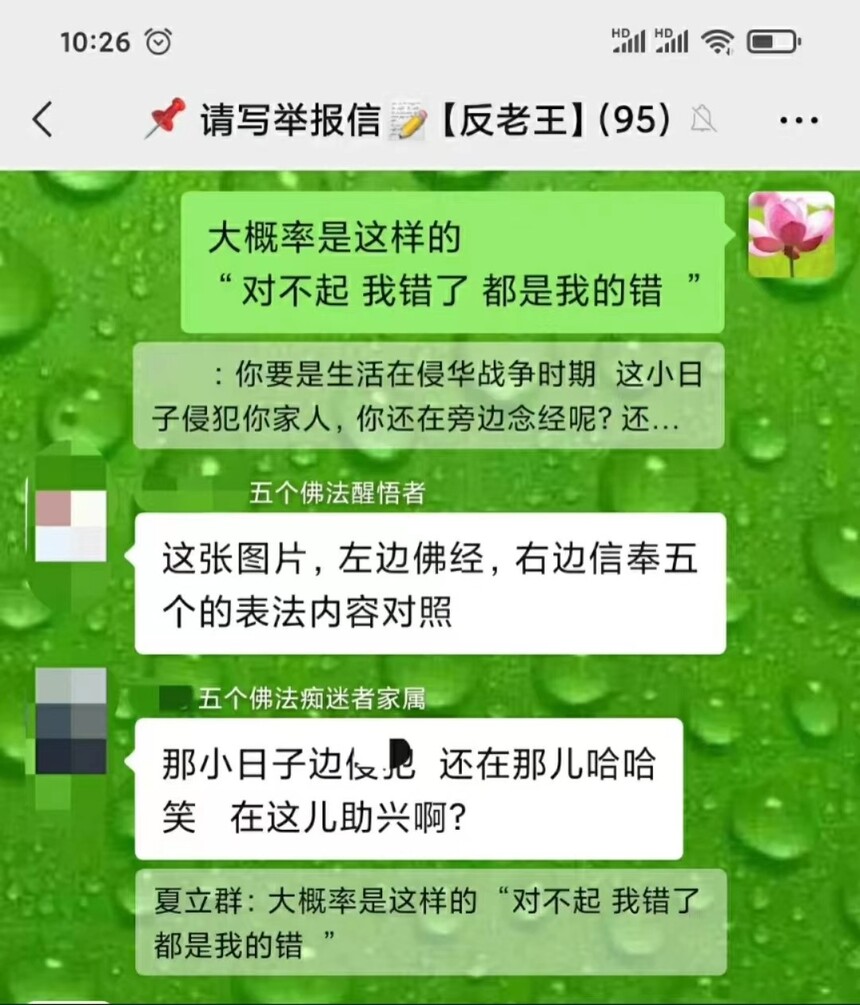The height and width of the screenshot is (1005, 860).
Task: Open the quoted reply about 侵华战争时期
Action: (x=428, y=396)
